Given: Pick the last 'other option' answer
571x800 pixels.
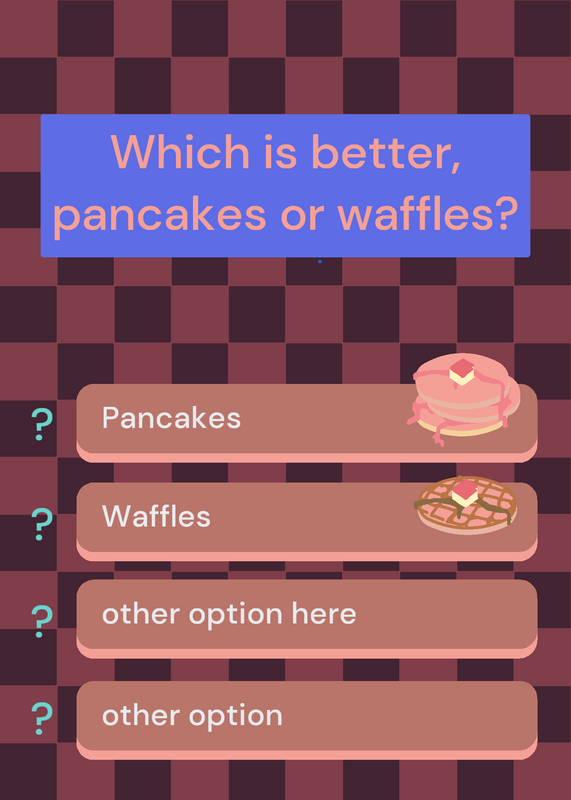Looking at the screenshot, I should [x=307, y=720].
